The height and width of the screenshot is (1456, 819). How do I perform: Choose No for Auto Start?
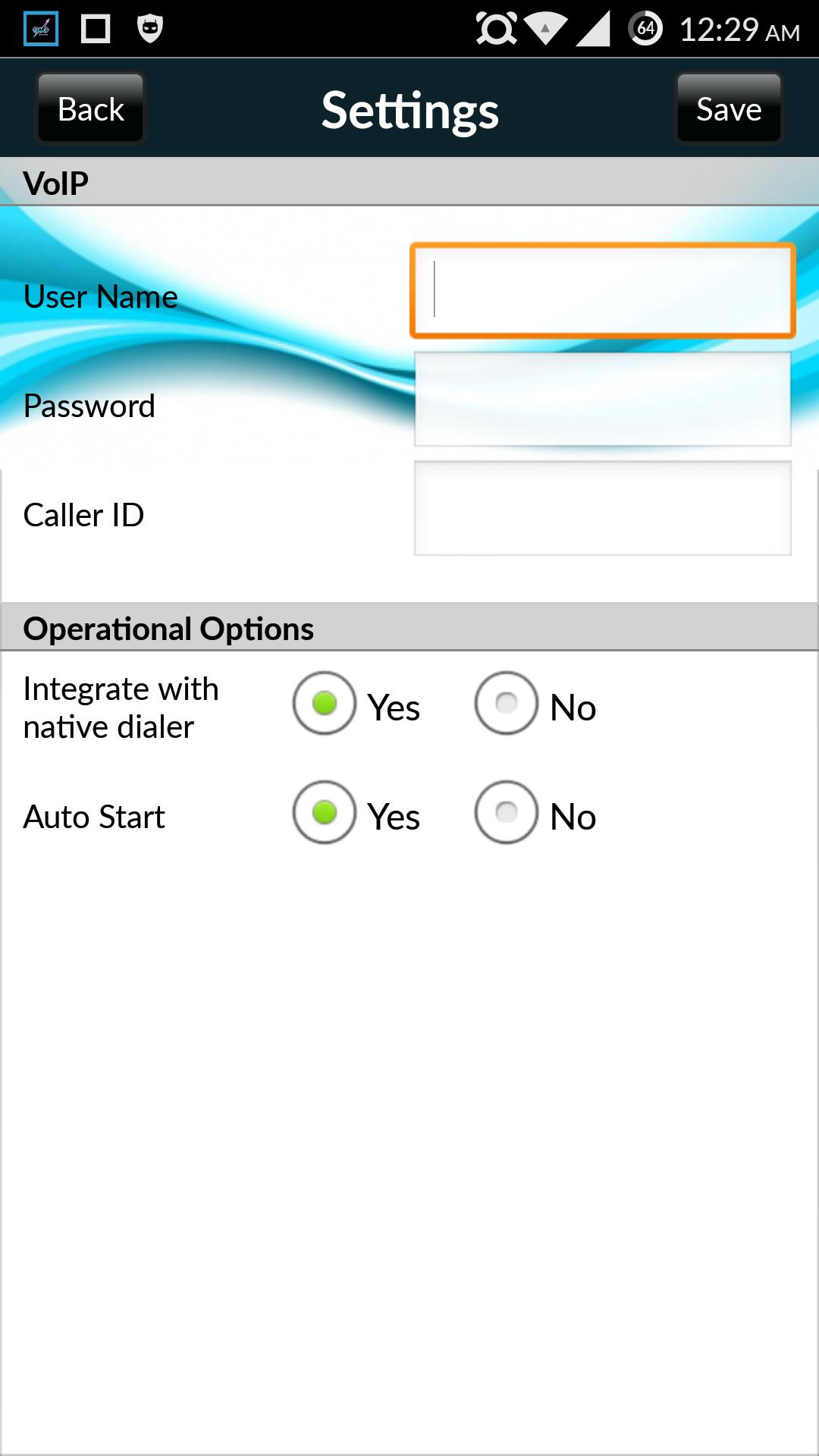tap(507, 813)
